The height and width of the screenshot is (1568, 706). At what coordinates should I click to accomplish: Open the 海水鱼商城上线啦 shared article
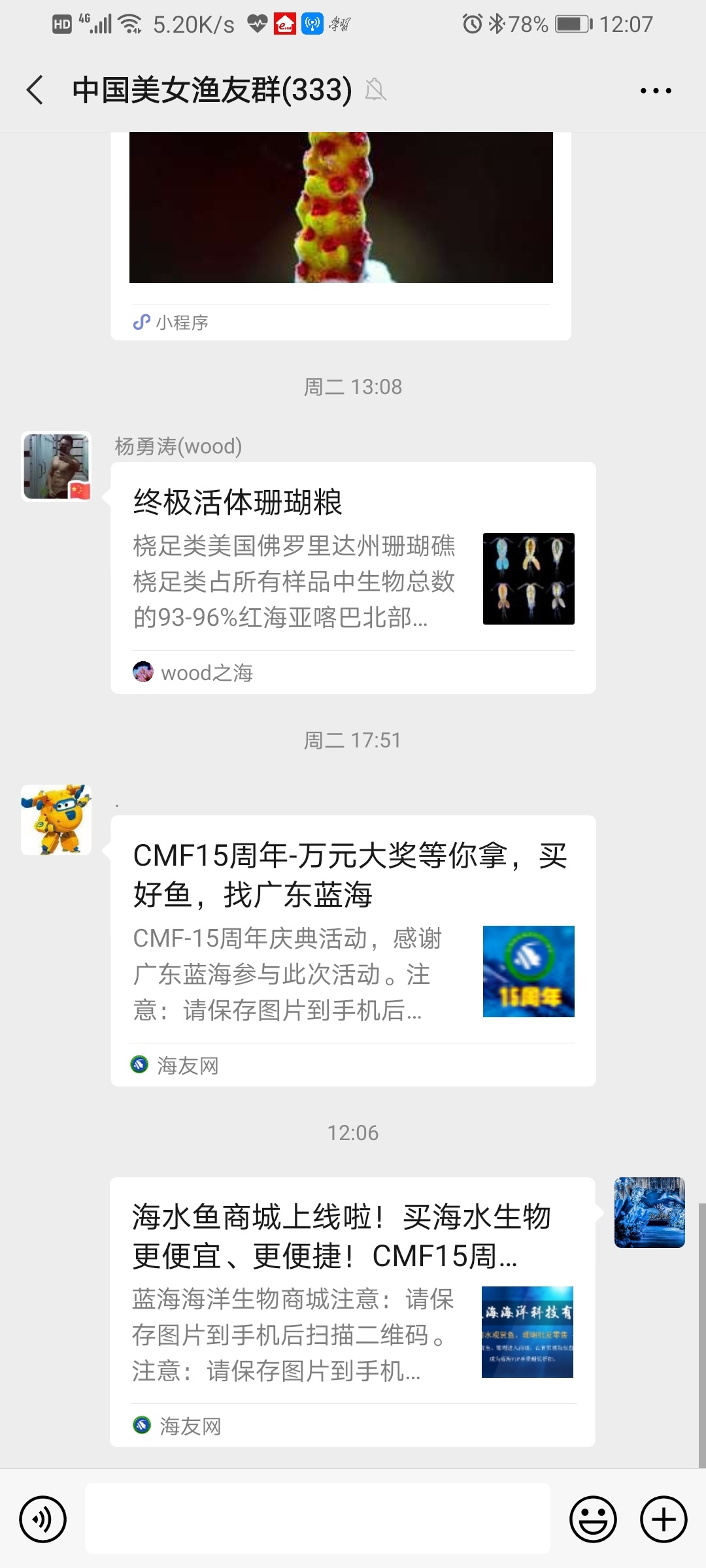(x=352, y=1311)
